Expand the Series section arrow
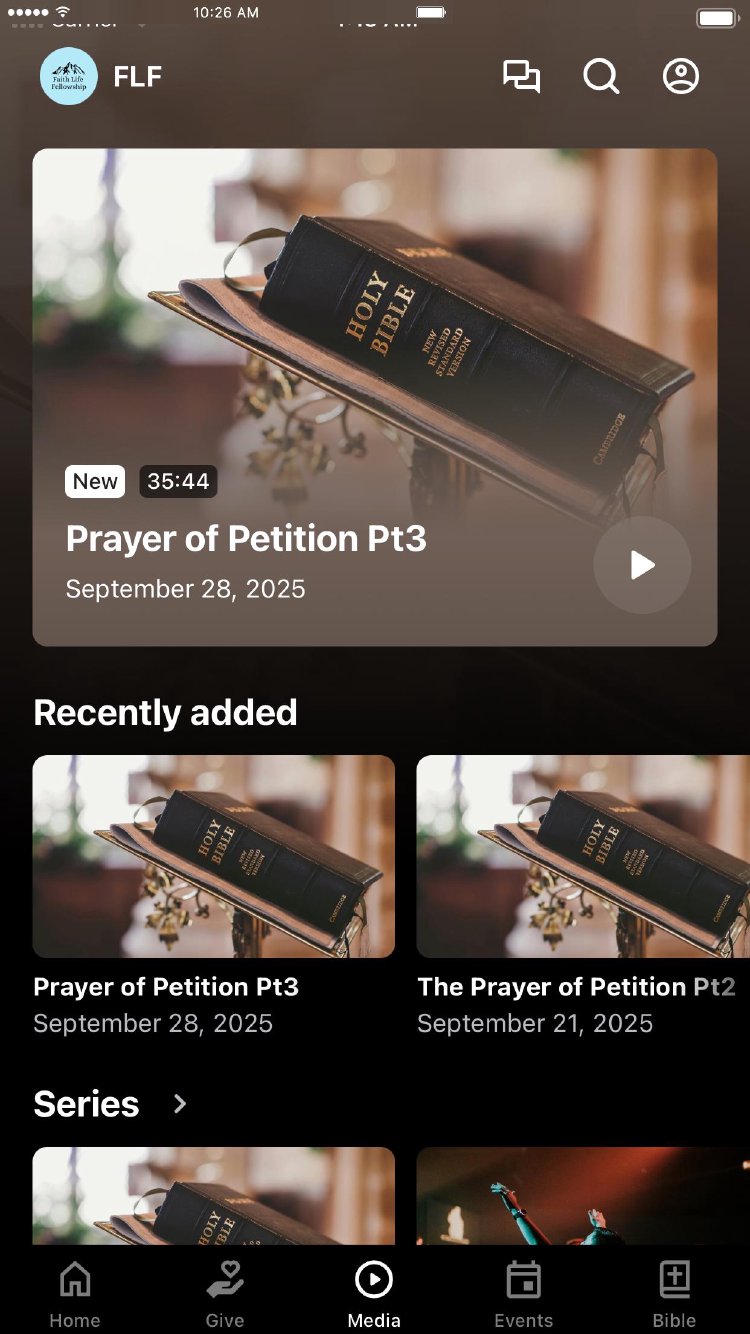 click(x=180, y=1104)
